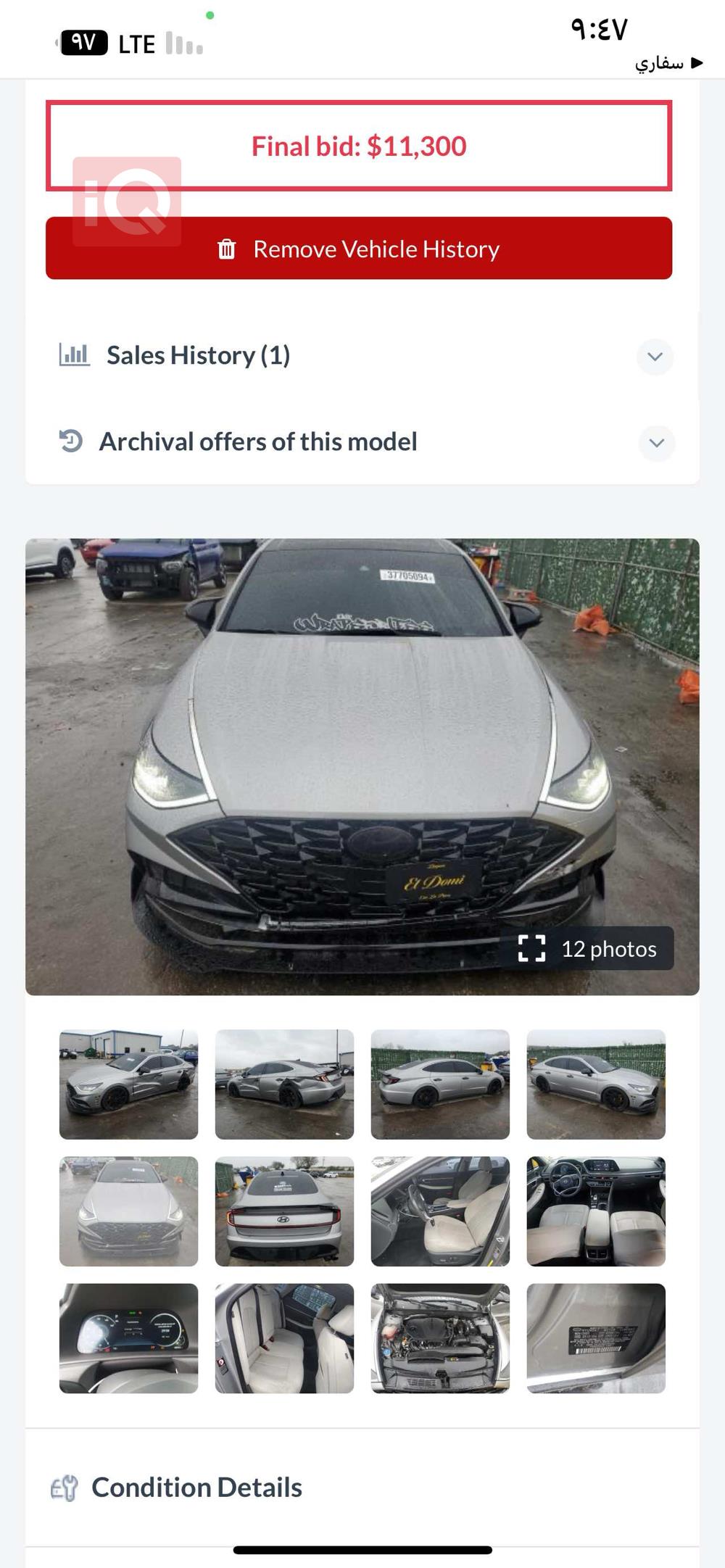Viewport: 725px width, 1568px height.
Task: View the rear seats thumbnail
Action: pos(284,1338)
